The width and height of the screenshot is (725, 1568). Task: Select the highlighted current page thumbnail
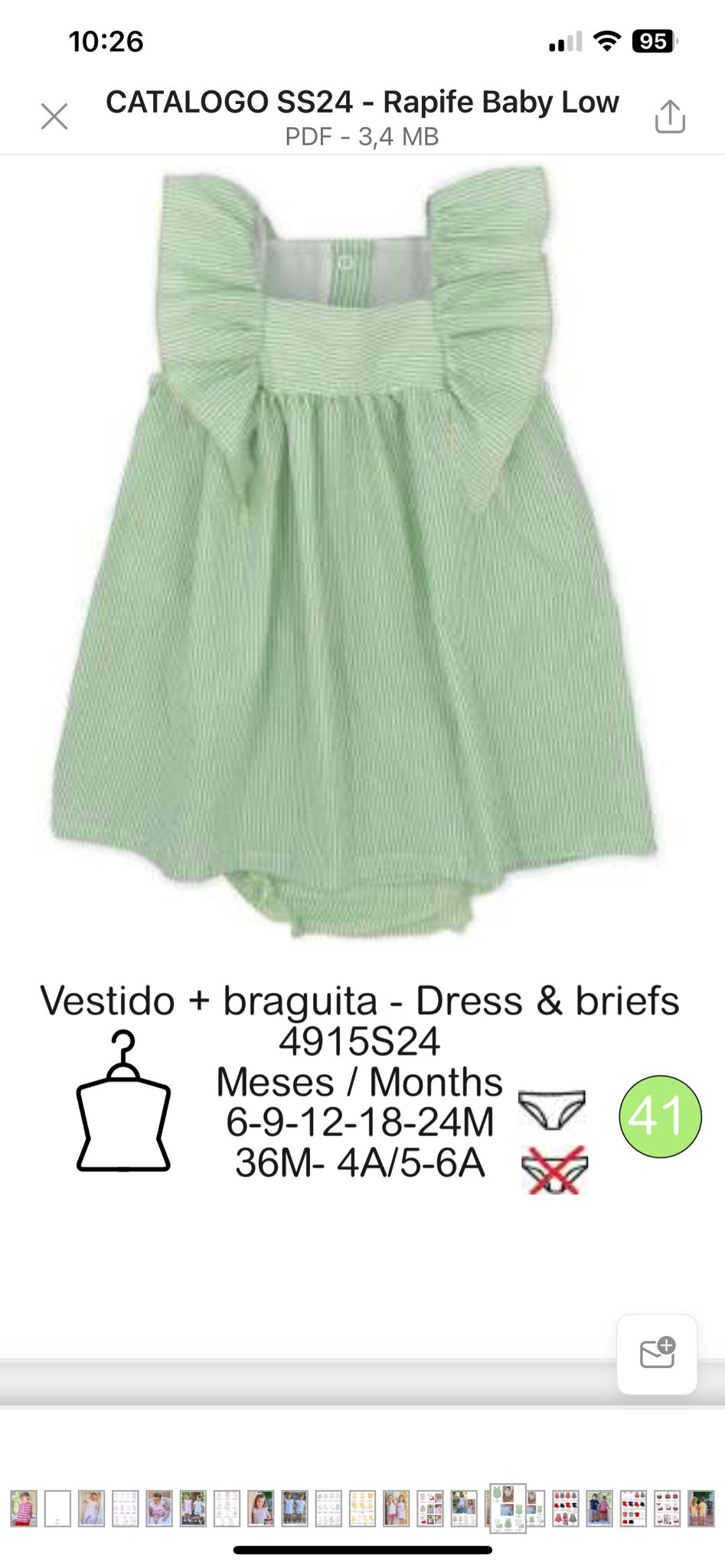[508, 1508]
